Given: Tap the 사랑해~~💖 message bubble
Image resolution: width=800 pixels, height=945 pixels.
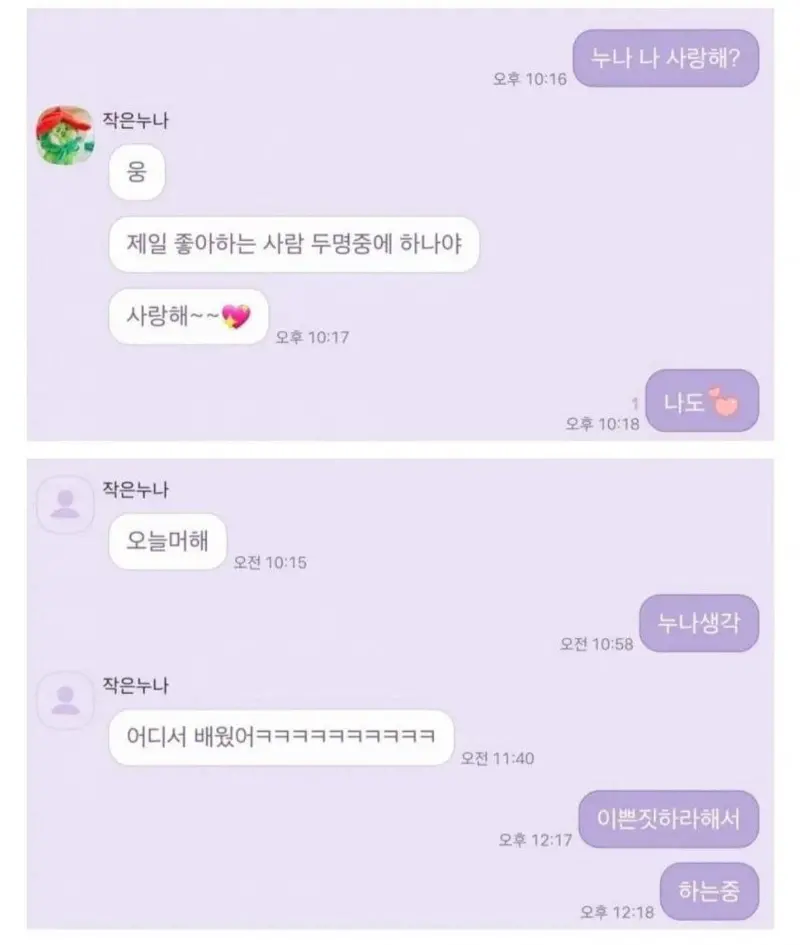Looking at the screenshot, I should pyautogui.click(x=188, y=315).
